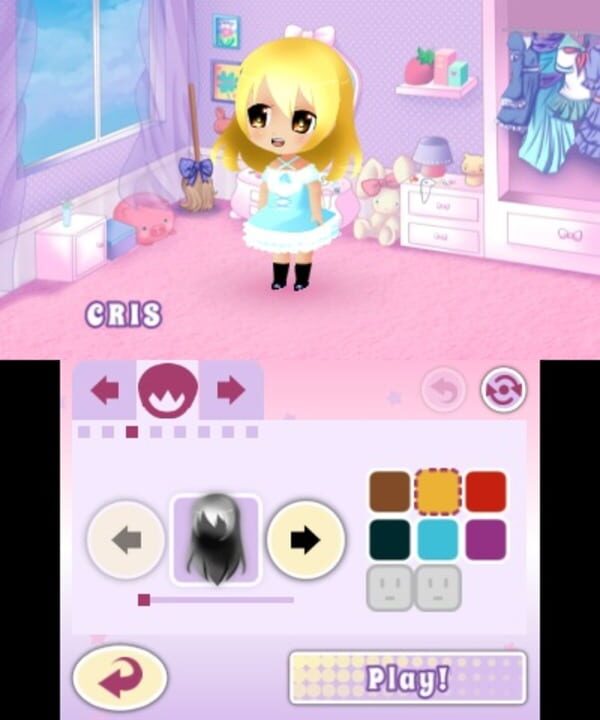The width and height of the screenshot is (600, 720).
Task: Randomize the character's appearance
Action: [503, 390]
